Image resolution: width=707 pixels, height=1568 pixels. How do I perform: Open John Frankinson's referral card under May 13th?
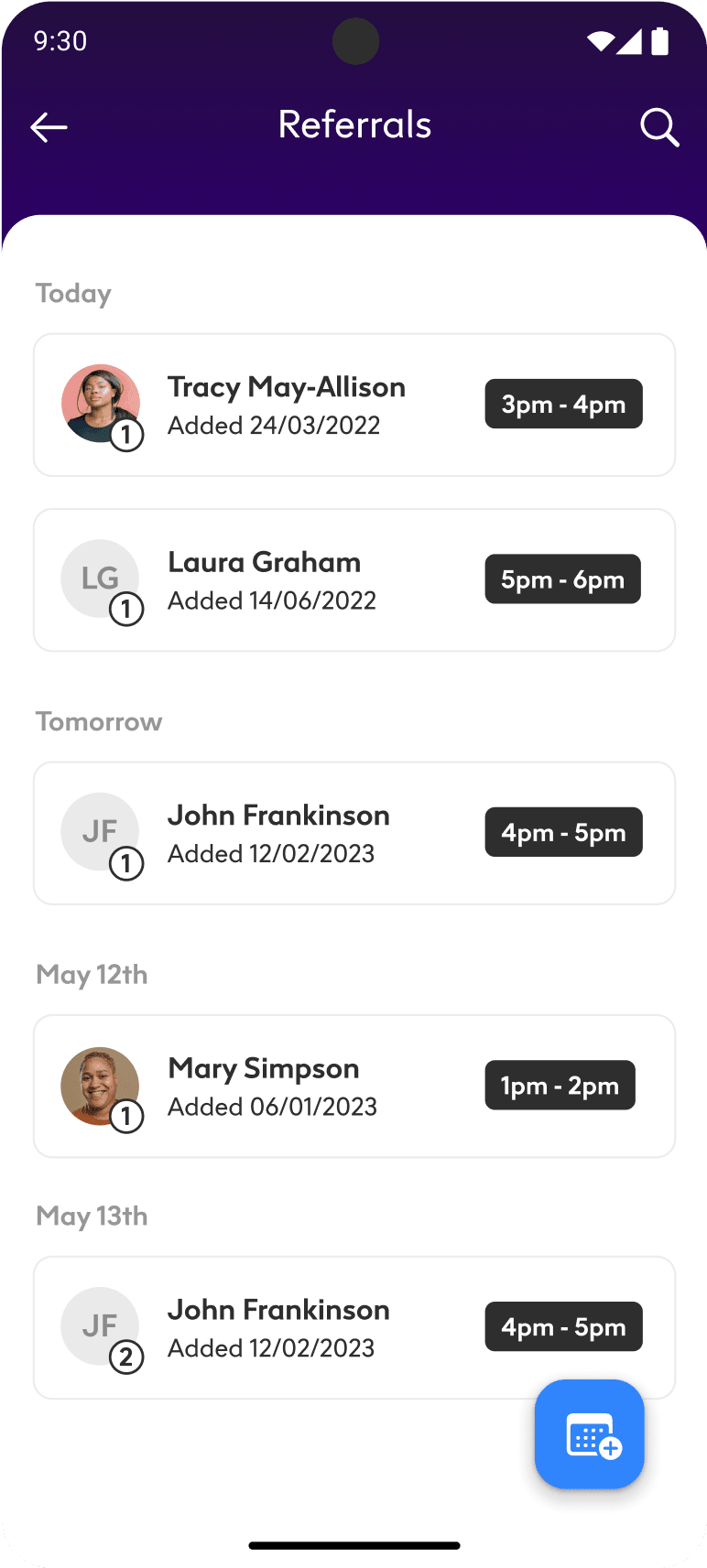(x=353, y=1326)
